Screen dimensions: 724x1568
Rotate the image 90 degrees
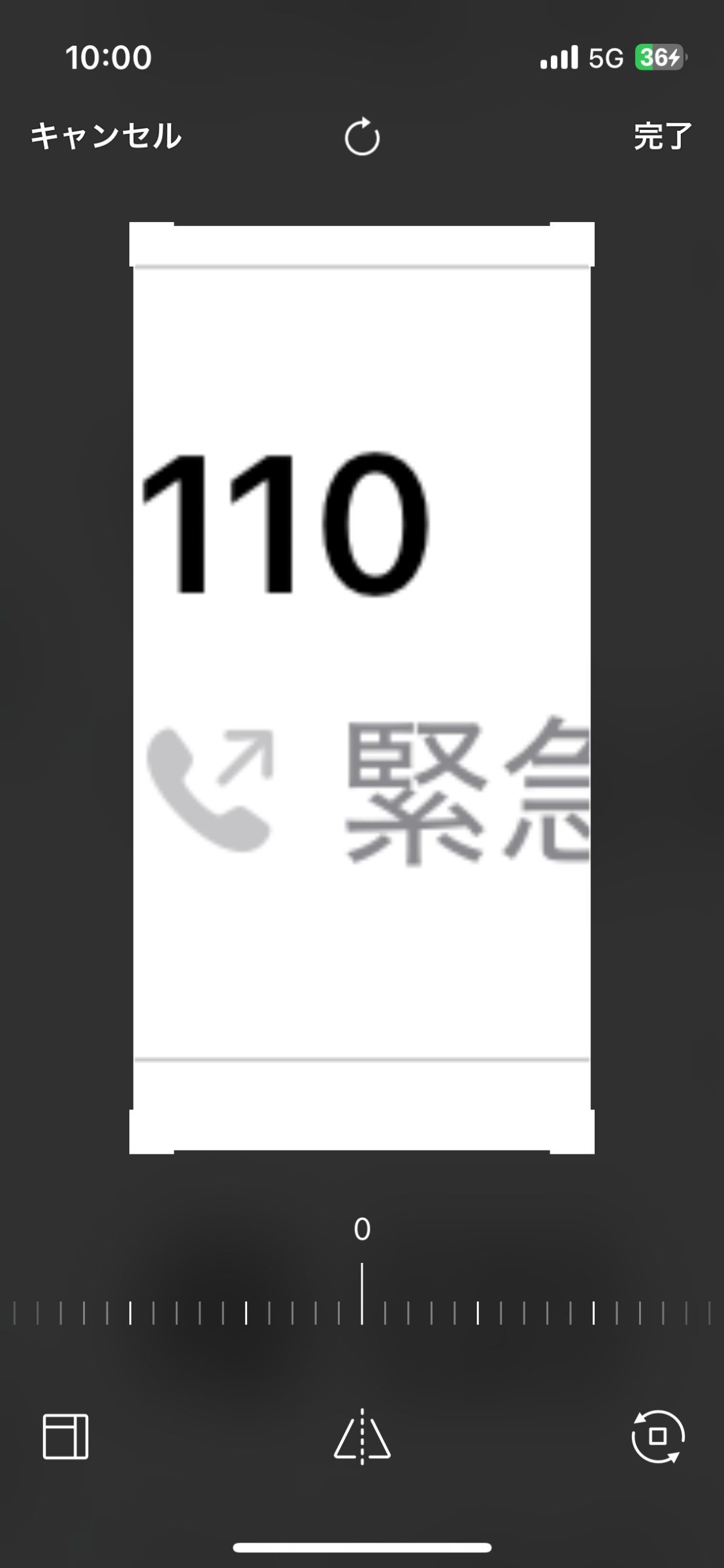[x=657, y=1436]
